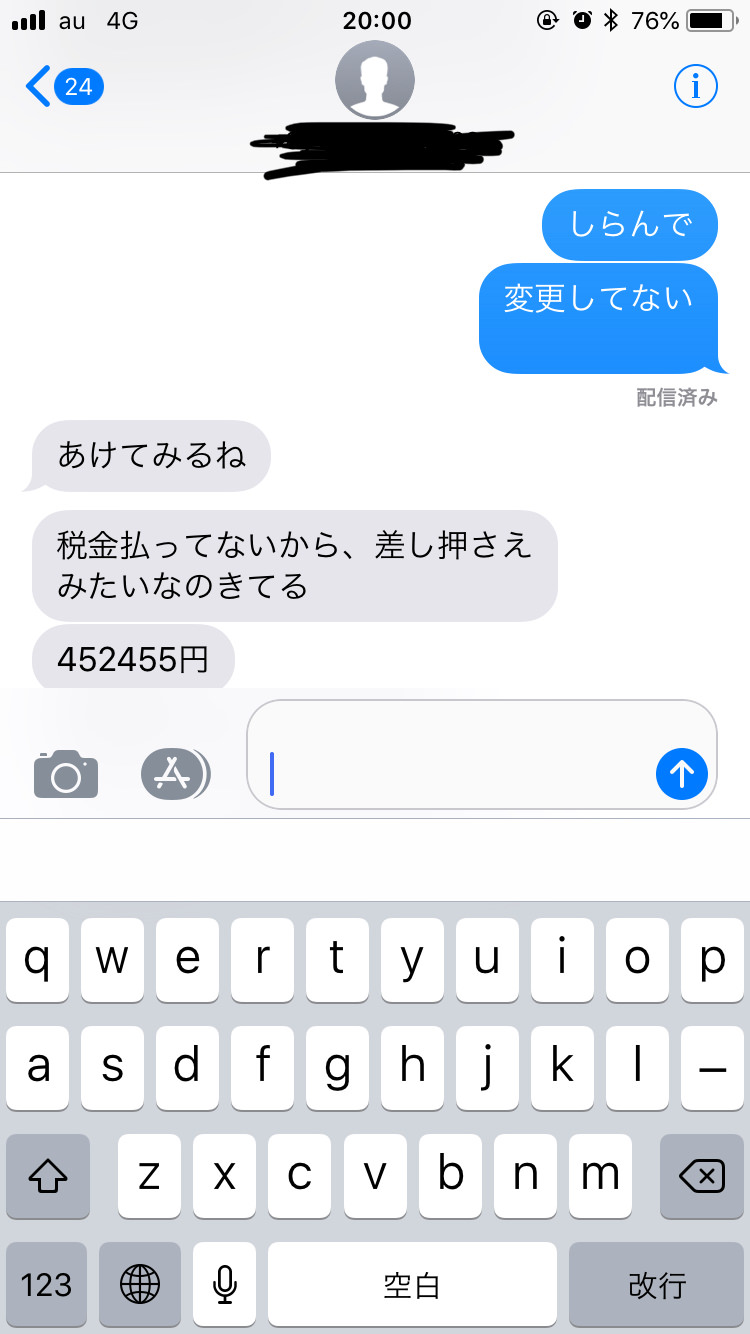Go back to the messages list

[62, 87]
